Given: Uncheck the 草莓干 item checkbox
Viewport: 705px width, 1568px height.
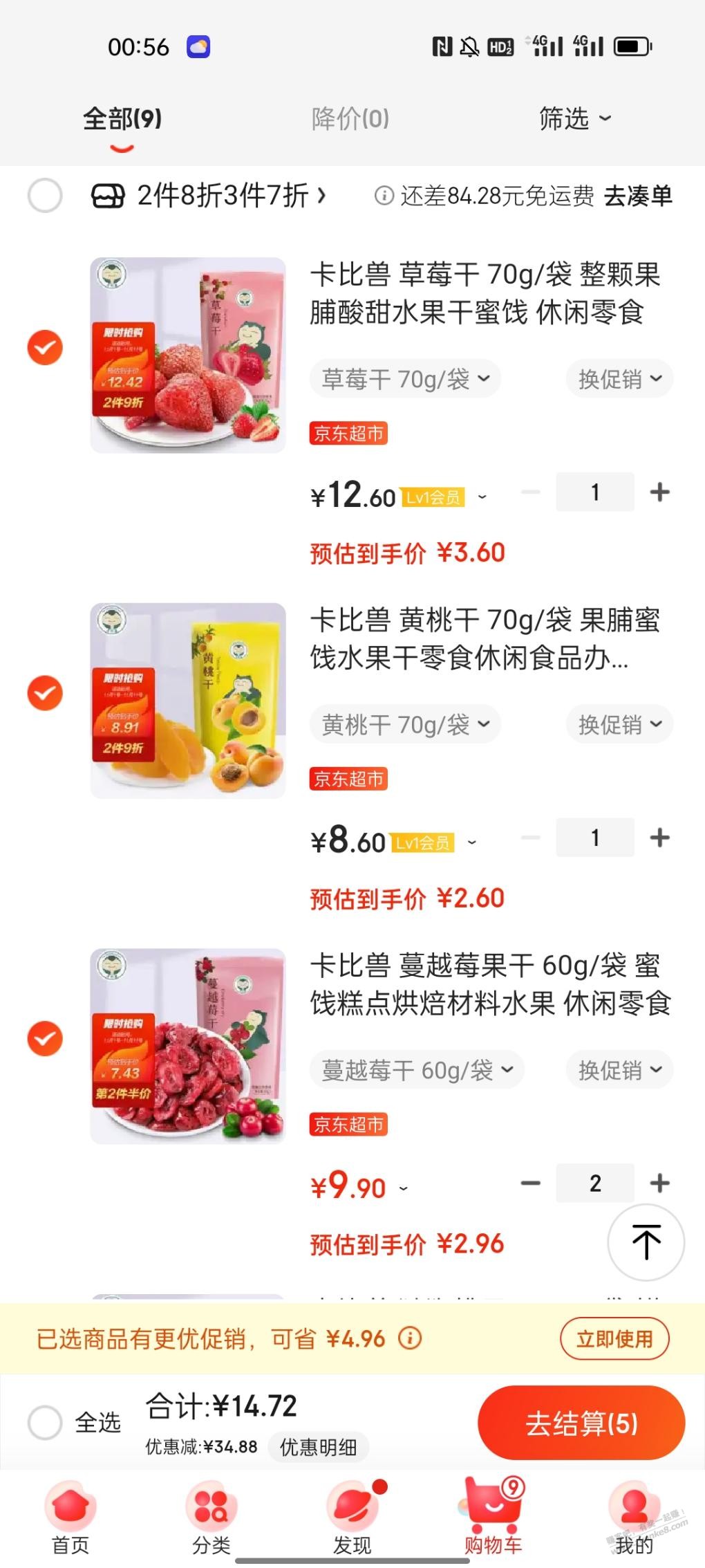Looking at the screenshot, I should 45,348.
